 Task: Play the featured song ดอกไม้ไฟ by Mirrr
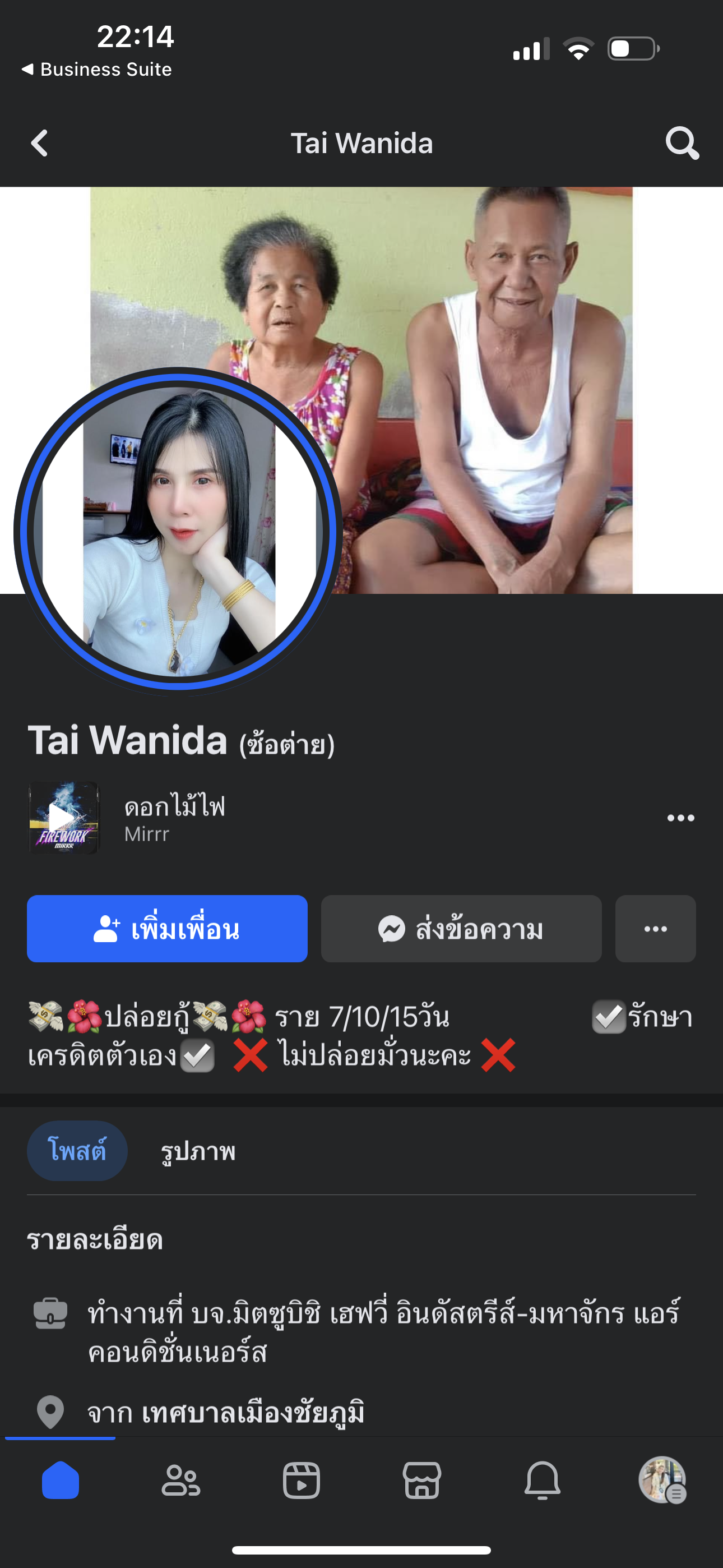(x=63, y=818)
